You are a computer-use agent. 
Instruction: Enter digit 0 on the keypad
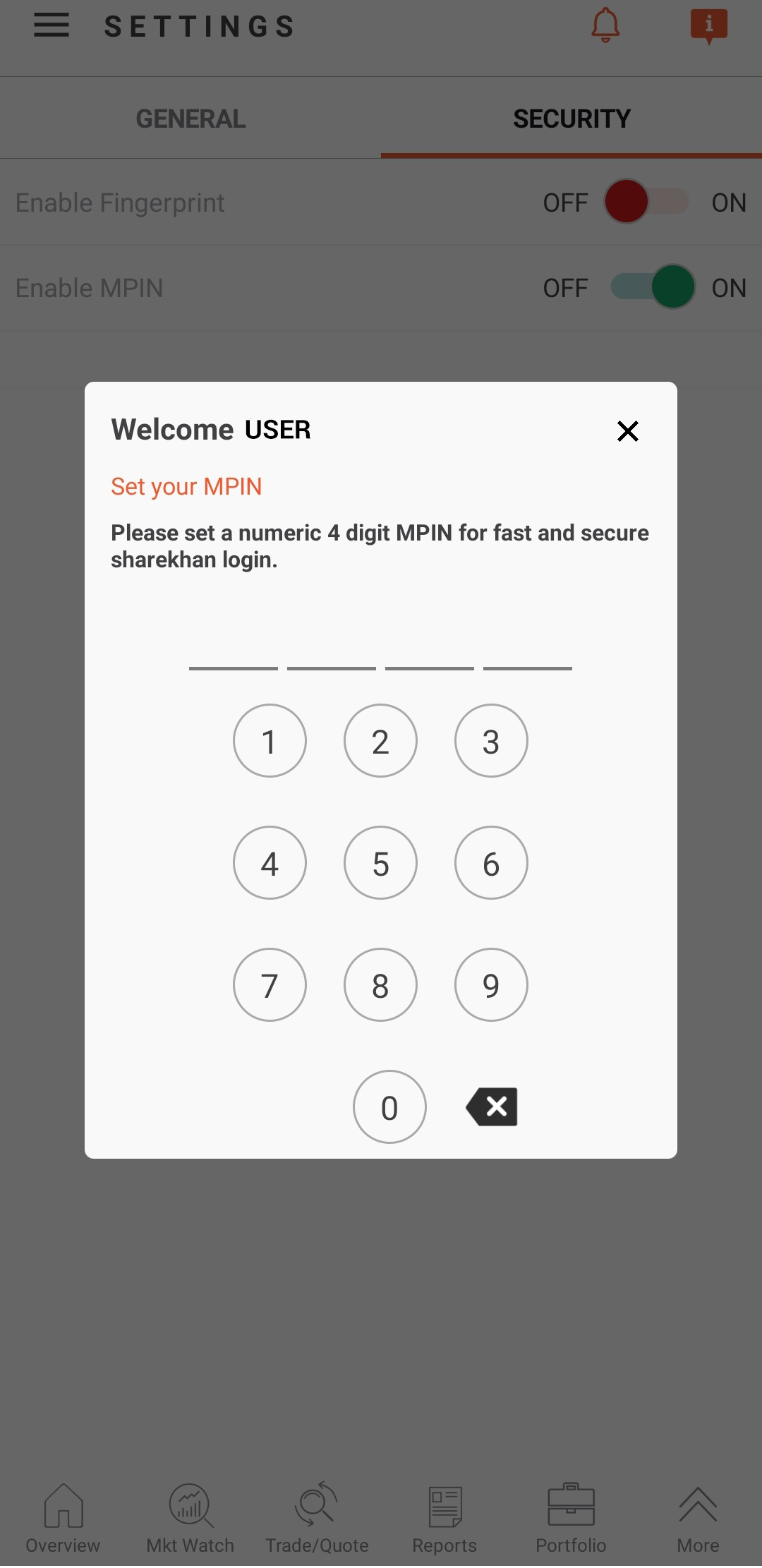[x=389, y=1107]
